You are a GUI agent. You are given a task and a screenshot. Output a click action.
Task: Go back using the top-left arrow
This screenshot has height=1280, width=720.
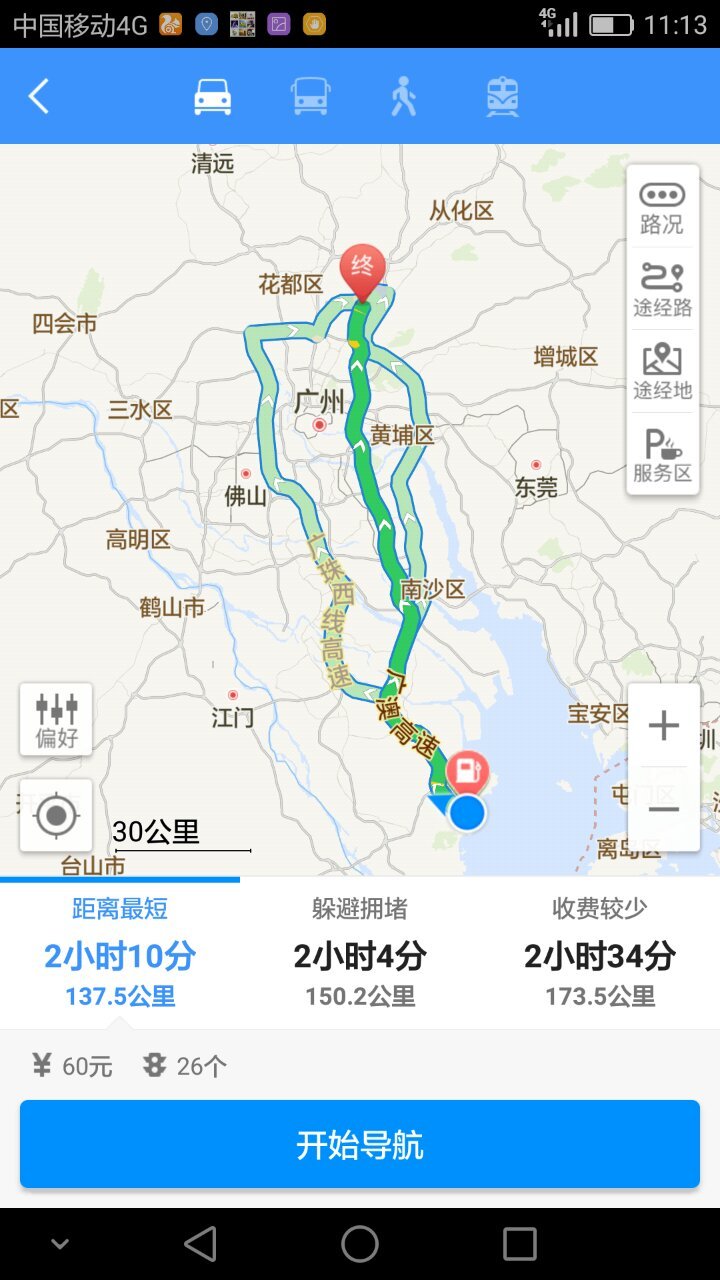pos(39,97)
